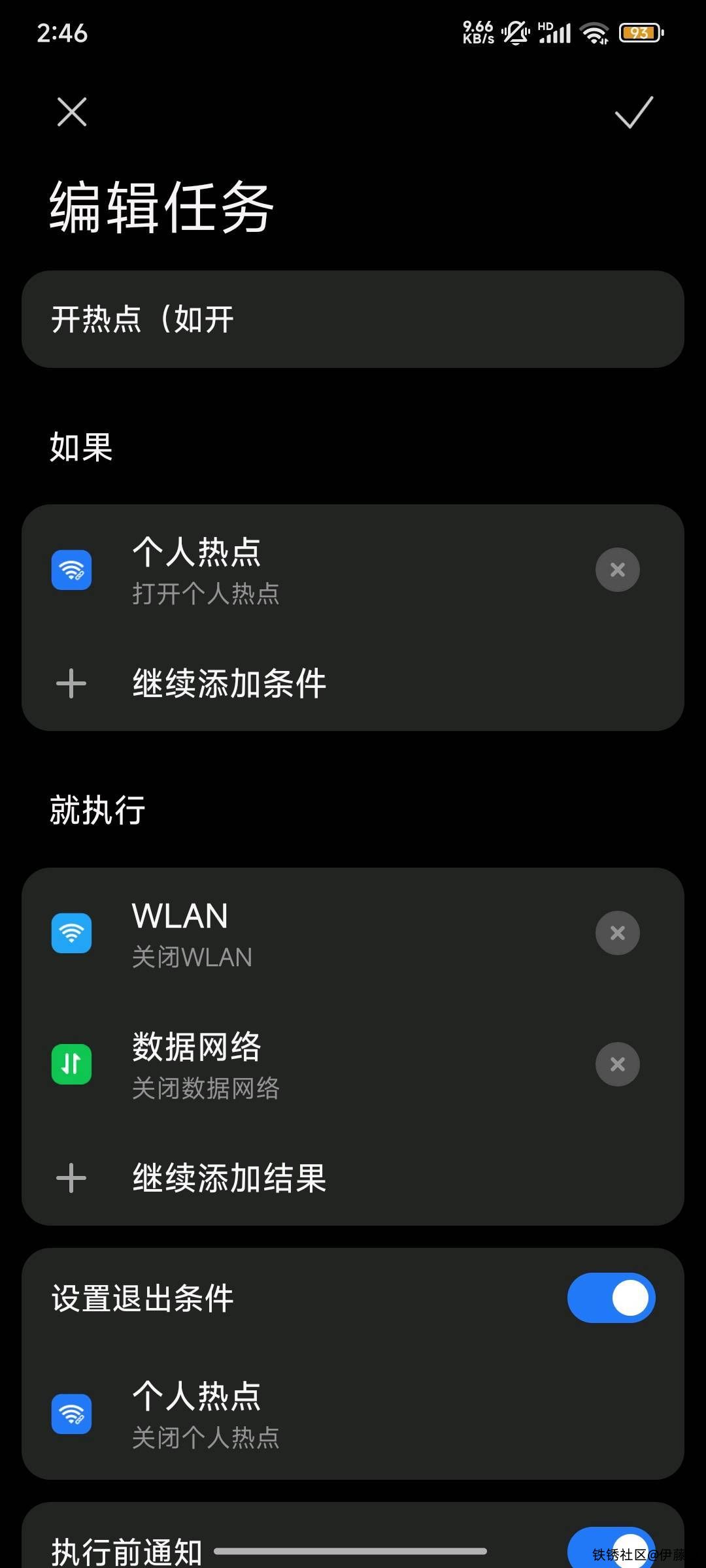Viewport: 706px width, 1568px height.
Task: Remove the 关闭WLAN action
Action: pos(617,933)
